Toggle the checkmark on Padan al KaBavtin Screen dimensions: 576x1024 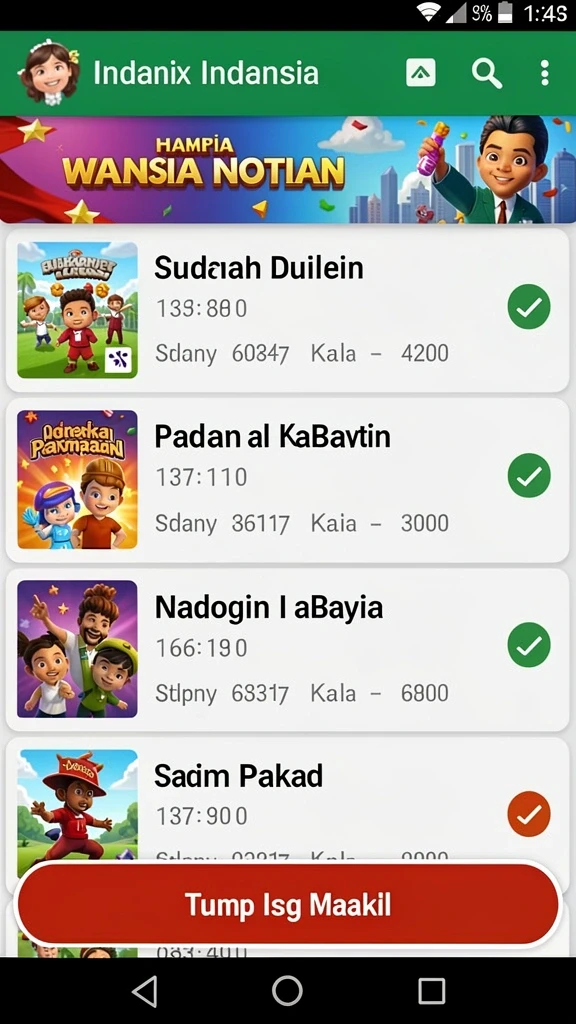[529, 475]
